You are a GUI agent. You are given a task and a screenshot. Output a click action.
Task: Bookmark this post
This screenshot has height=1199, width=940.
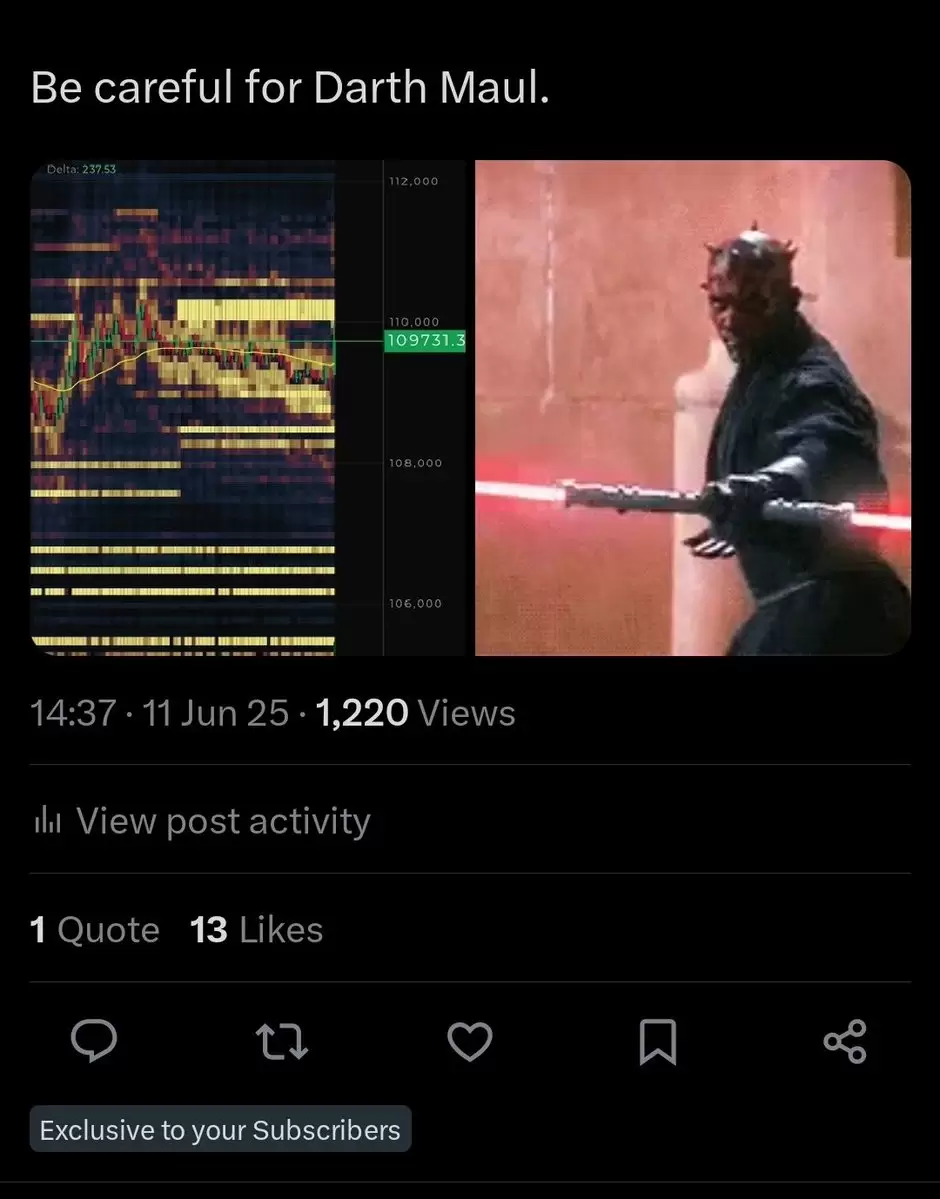(657, 1042)
